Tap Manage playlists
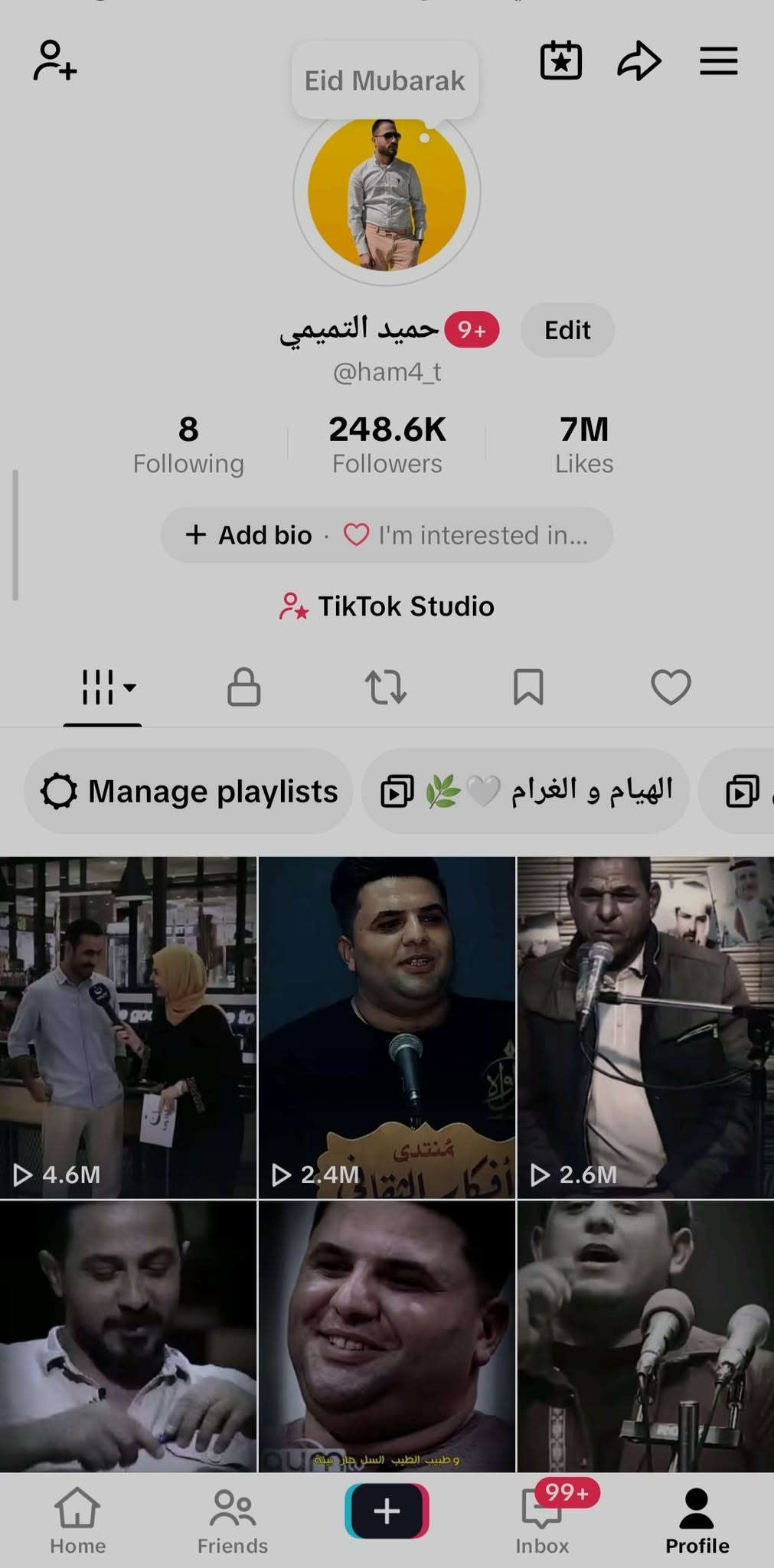Image resolution: width=774 pixels, height=1568 pixels. pos(189,791)
